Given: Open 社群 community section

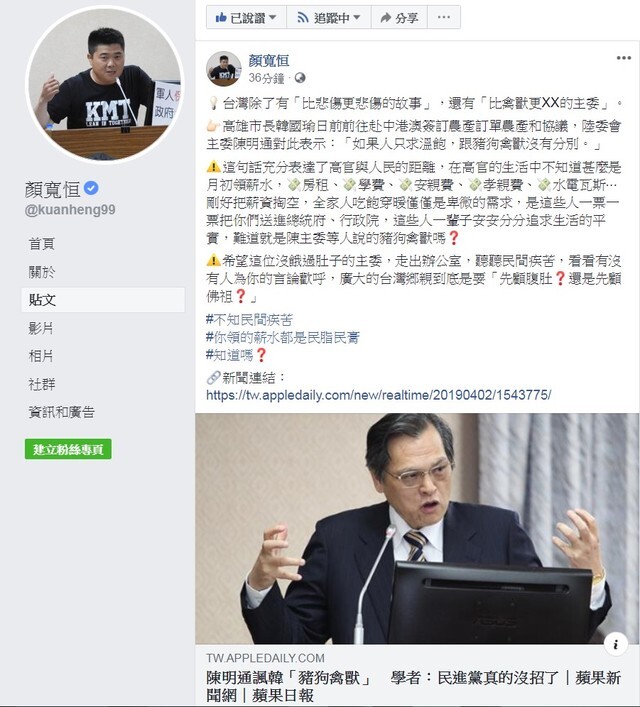Looking at the screenshot, I should coord(41,383).
